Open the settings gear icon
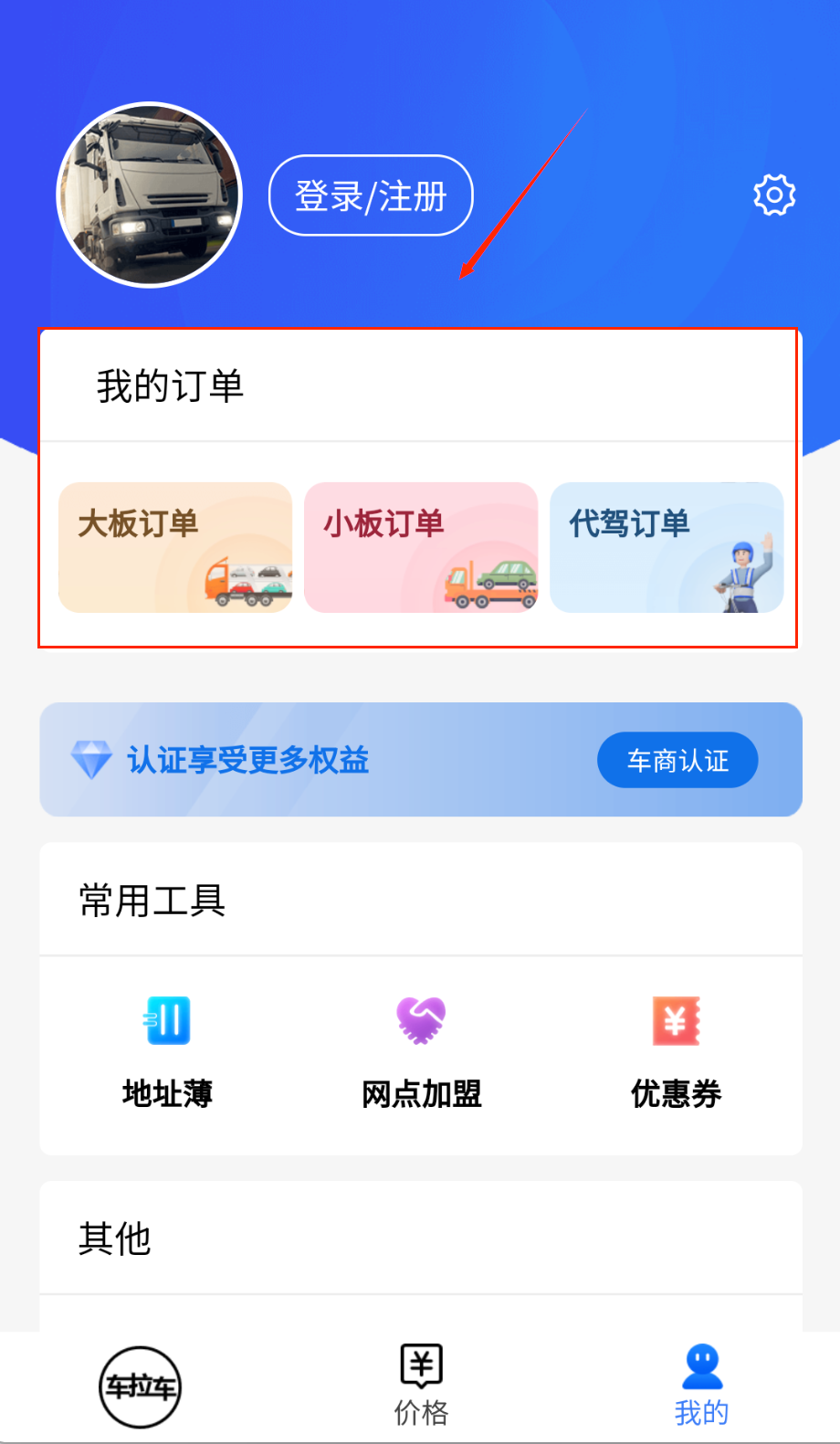 point(774,195)
